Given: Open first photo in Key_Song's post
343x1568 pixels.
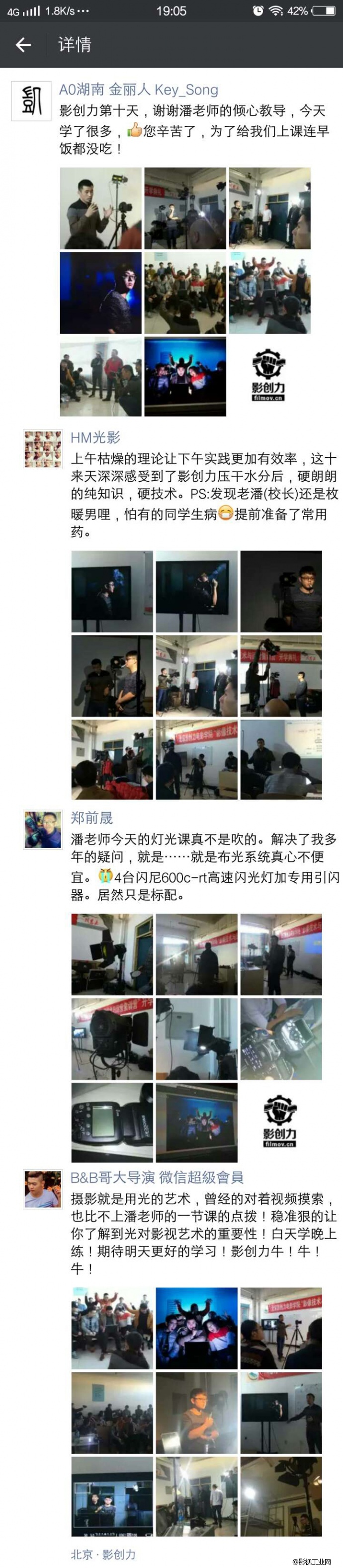Looking at the screenshot, I should [100, 208].
